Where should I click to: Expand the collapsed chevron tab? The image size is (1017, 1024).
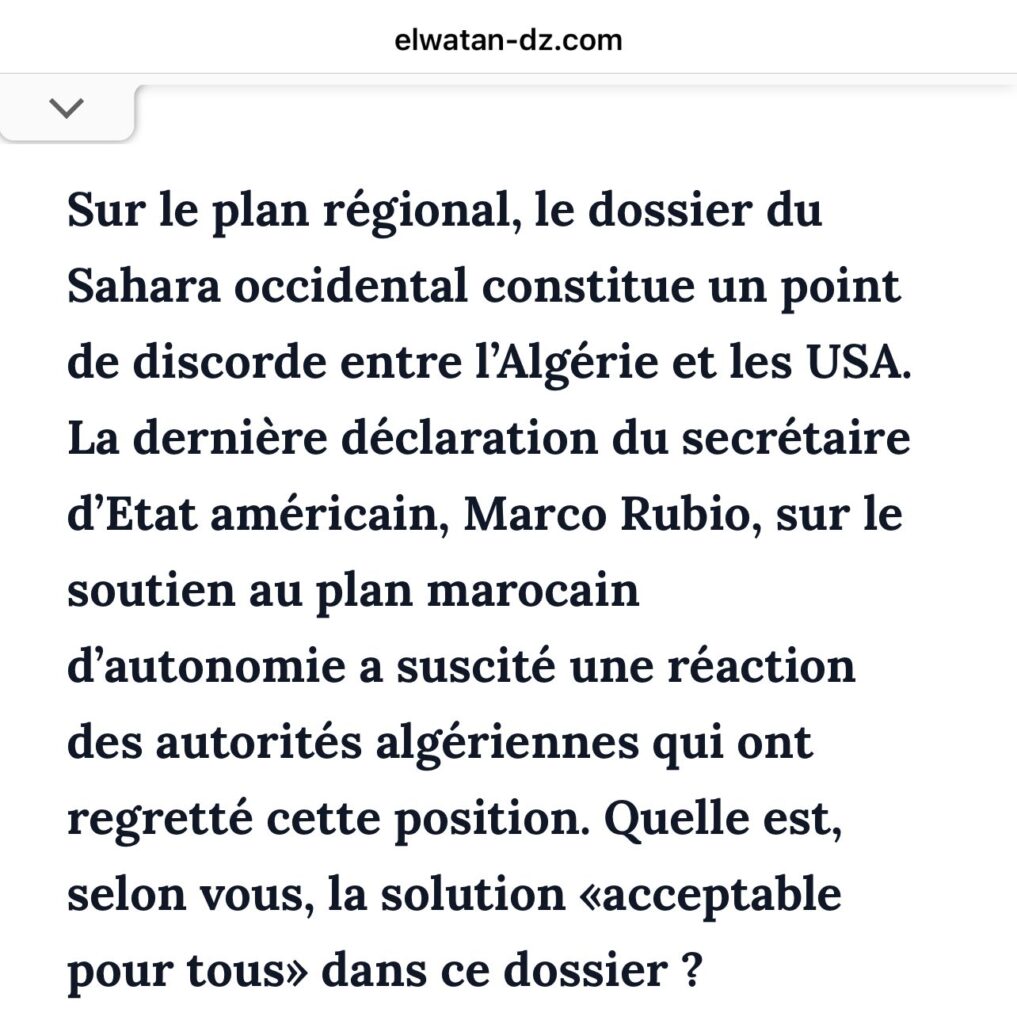click(66, 109)
